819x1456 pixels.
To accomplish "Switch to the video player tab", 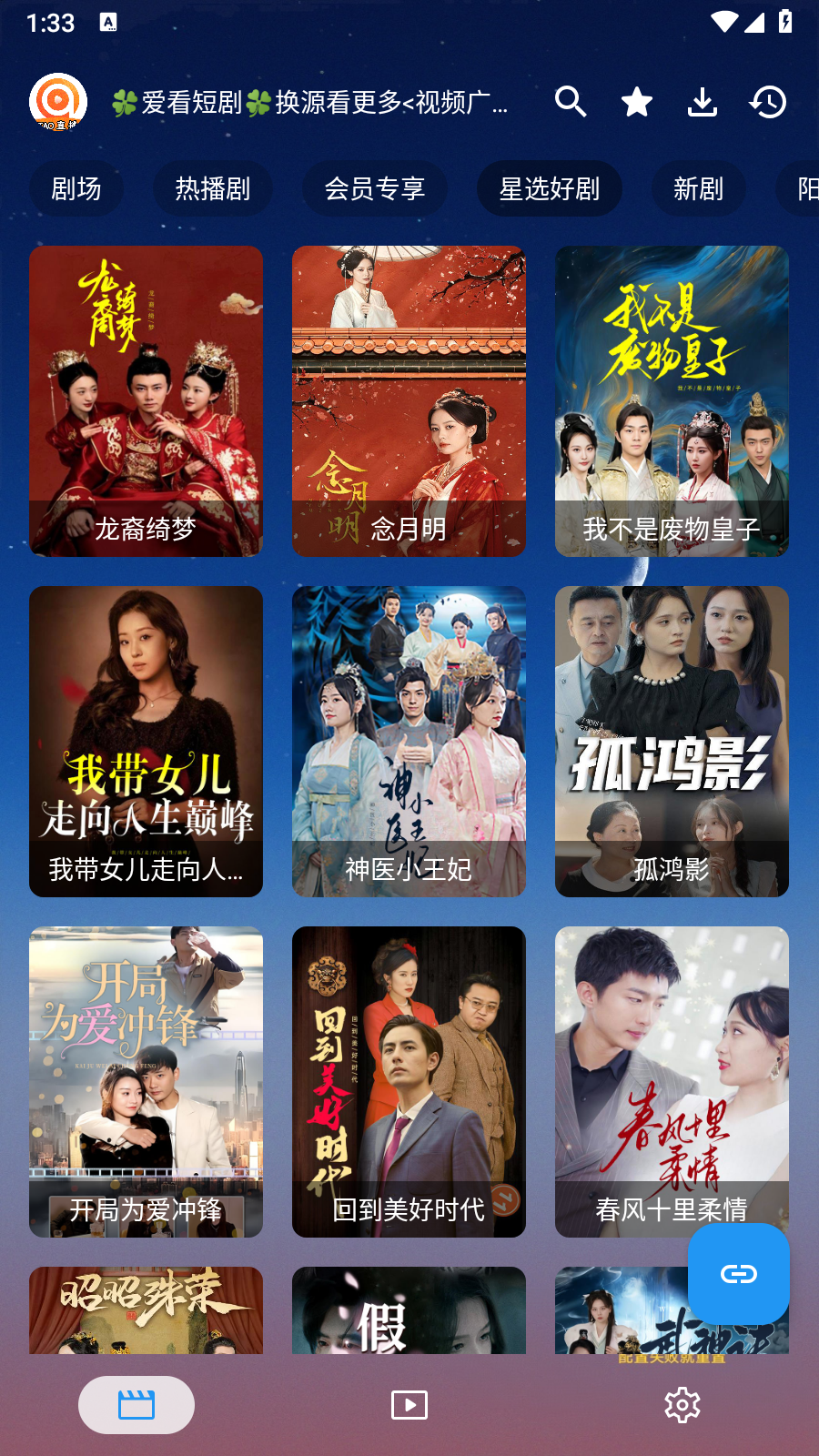I will click(x=409, y=1405).
